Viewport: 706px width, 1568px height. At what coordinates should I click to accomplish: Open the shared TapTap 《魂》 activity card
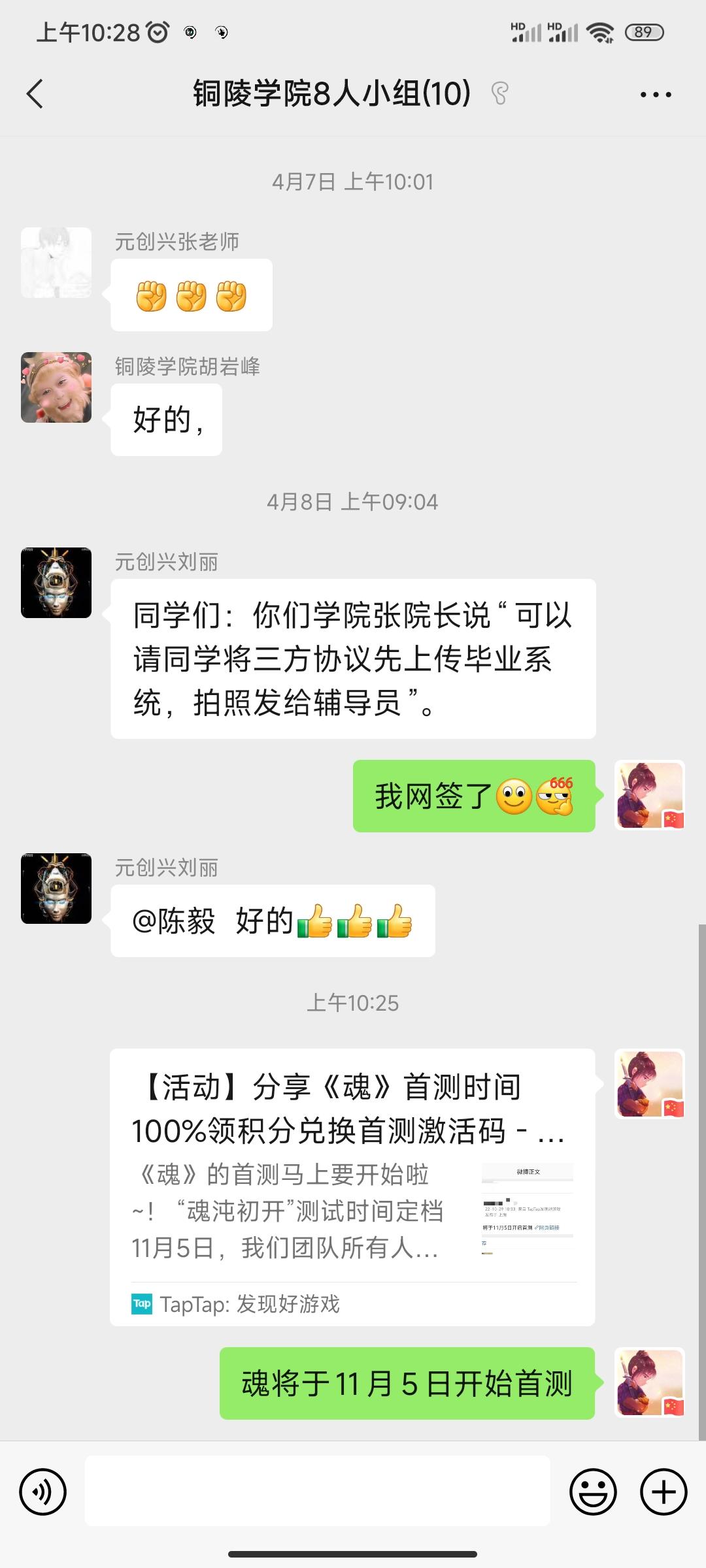click(352, 1186)
